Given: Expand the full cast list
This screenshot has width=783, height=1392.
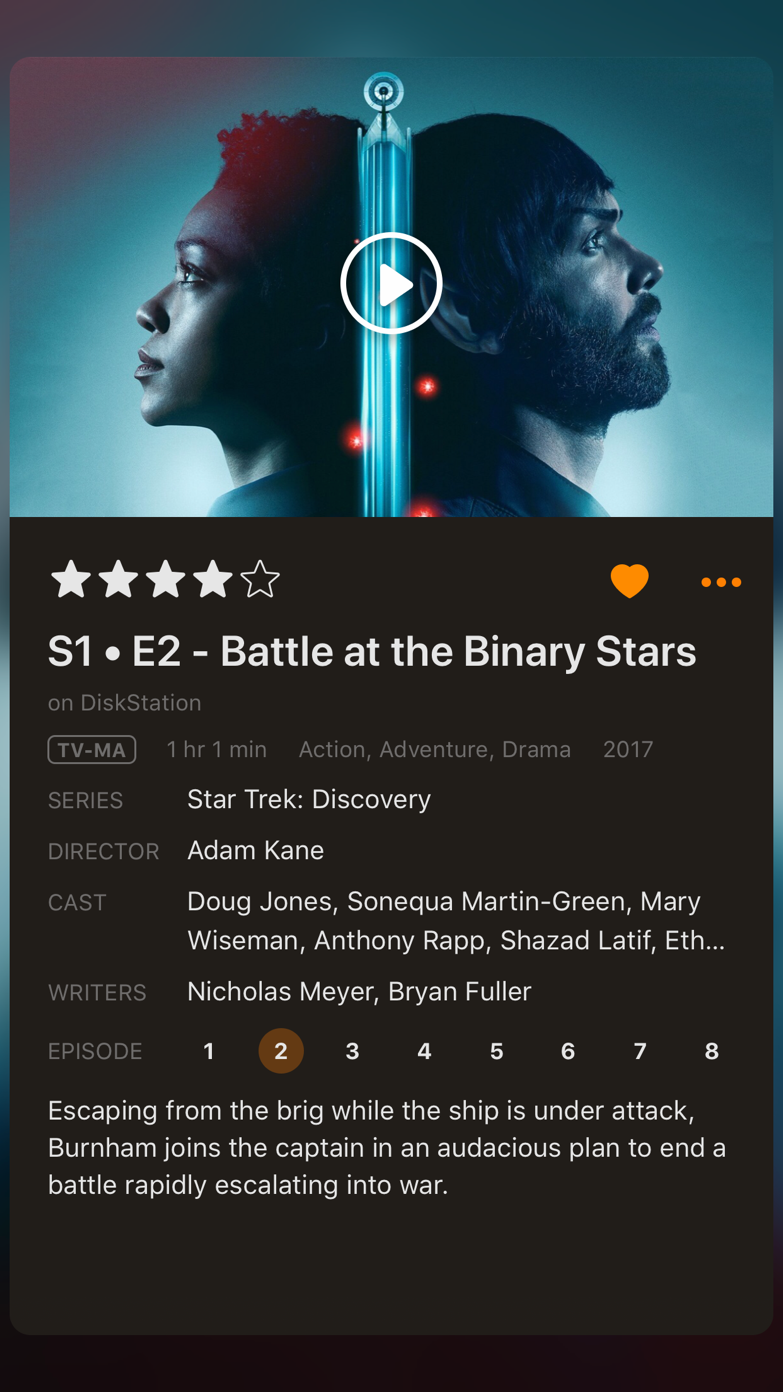Looking at the screenshot, I should point(455,921).
